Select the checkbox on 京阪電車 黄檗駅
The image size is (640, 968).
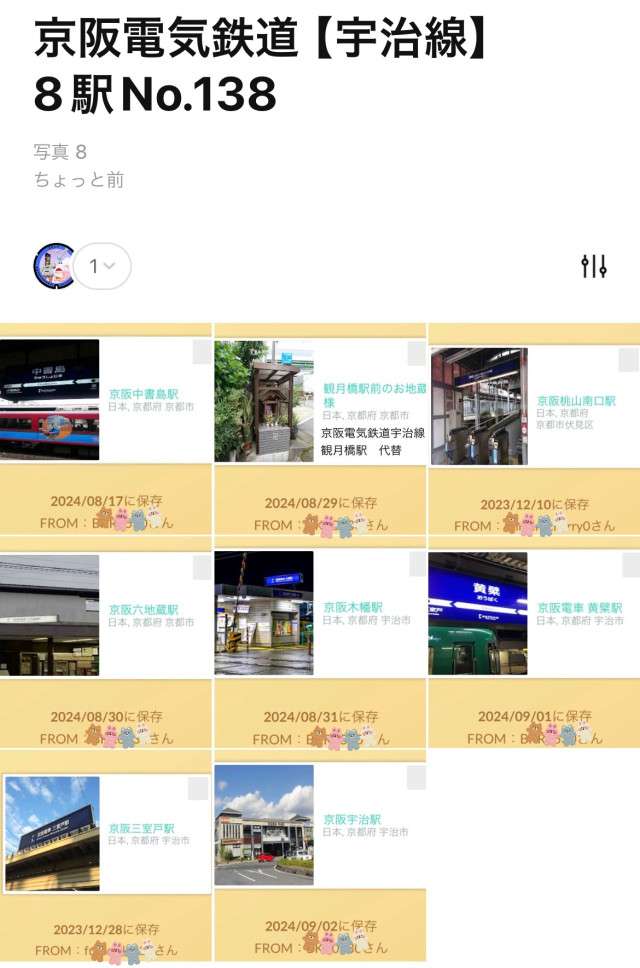pos(629,566)
